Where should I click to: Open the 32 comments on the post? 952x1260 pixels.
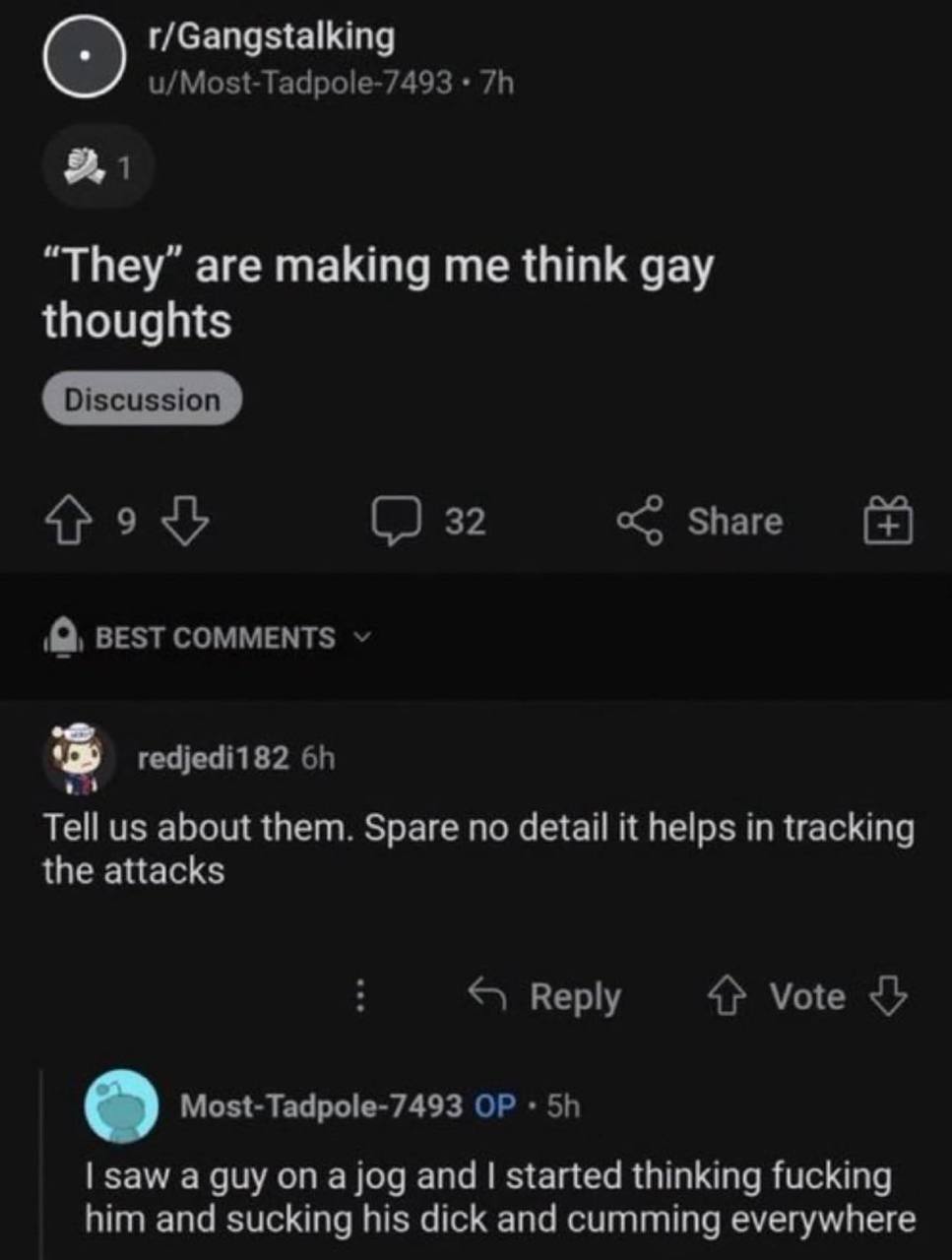(x=429, y=521)
